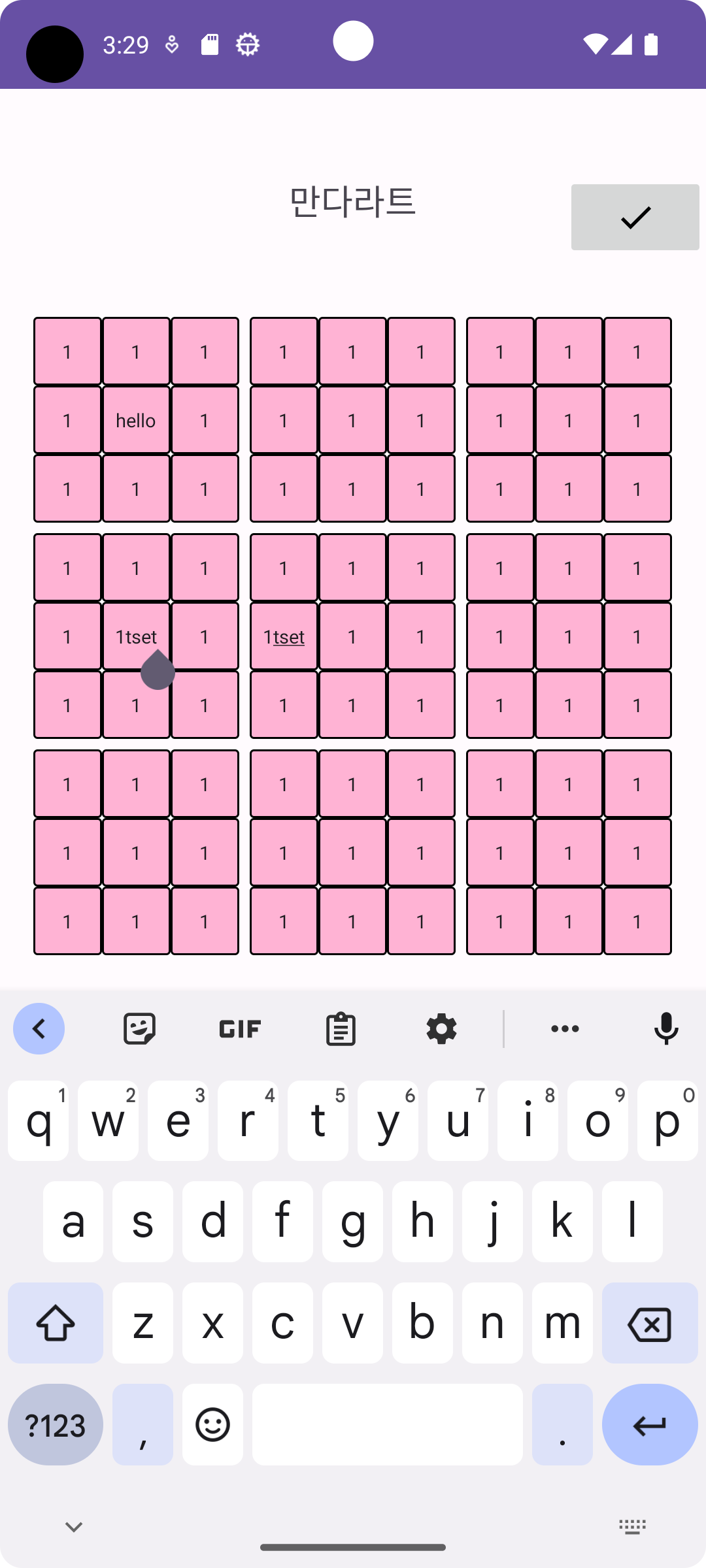The width and height of the screenshot is (706, 1568).
Task: Open keyboard settings gear
Action: pos(441,1029)
